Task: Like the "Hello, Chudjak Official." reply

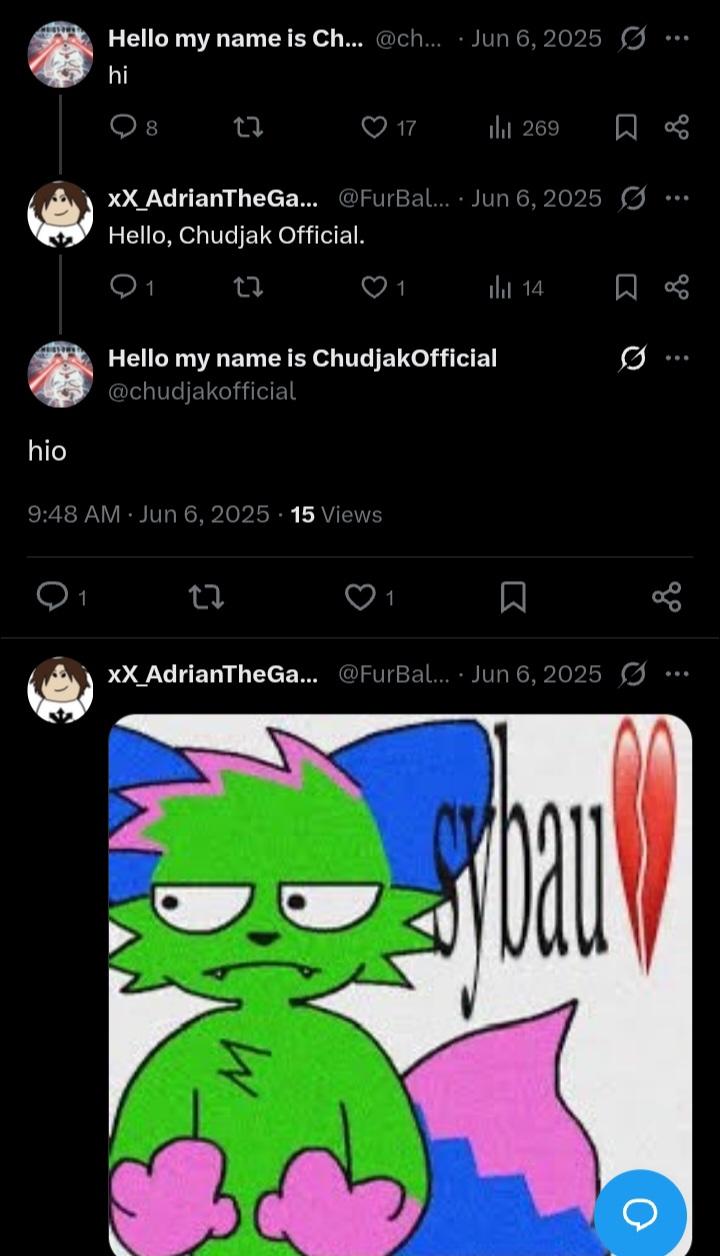Action: (x=374, y=288)
